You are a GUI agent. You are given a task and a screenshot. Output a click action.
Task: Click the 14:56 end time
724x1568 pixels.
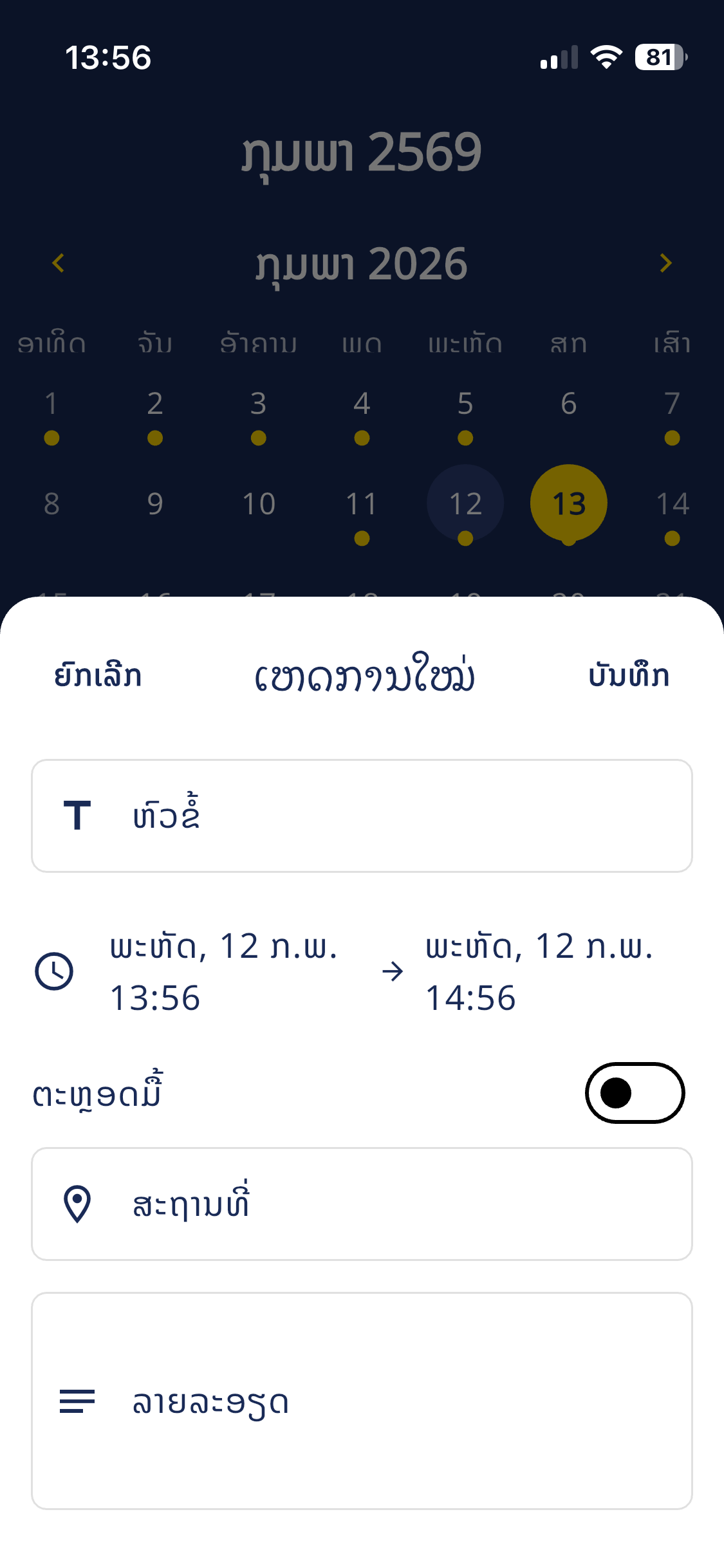click(469, 998)
